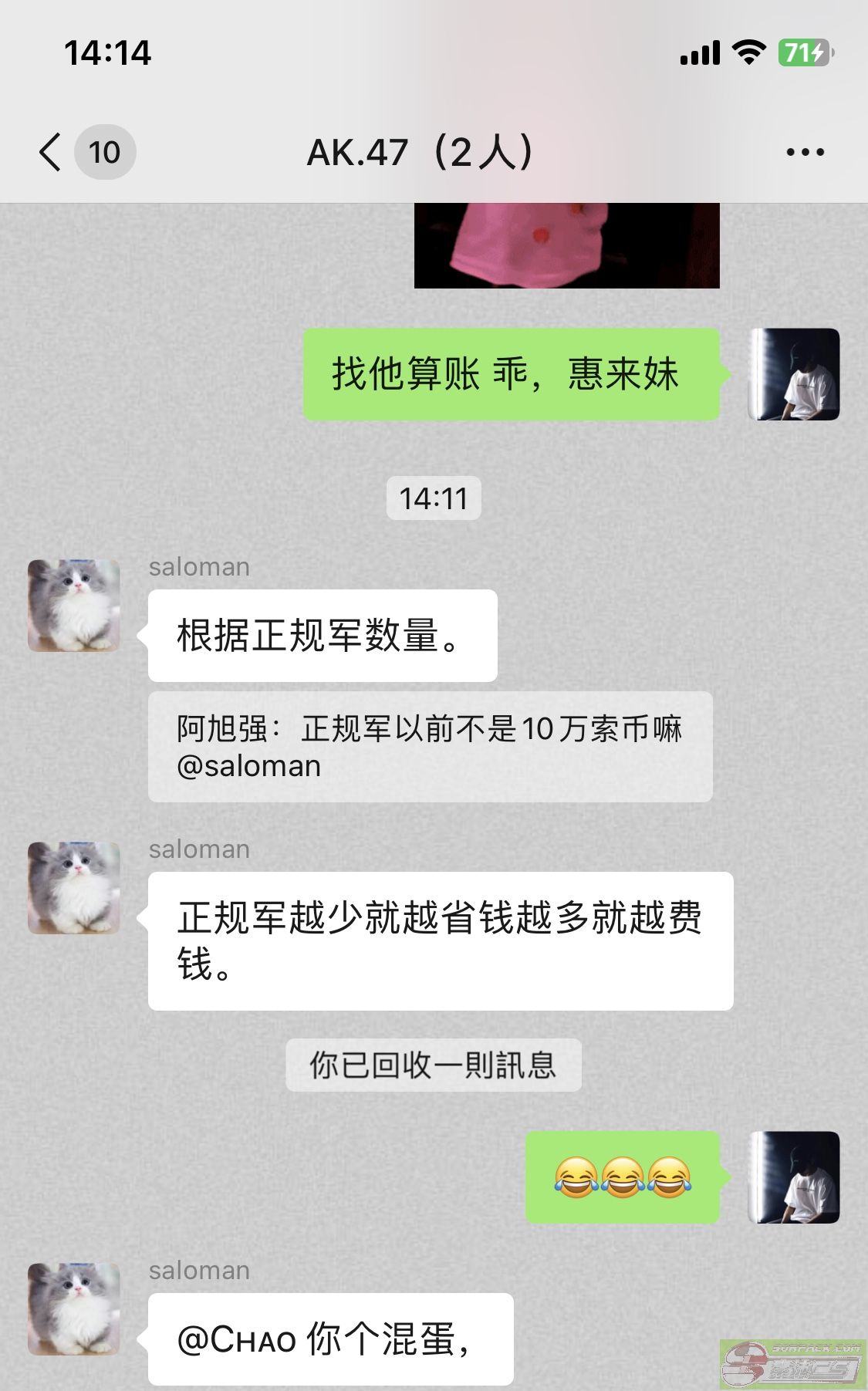Open my avatar beside 找他算账 message
This screenshot has height=1391, width=868.
tap(794, 374)
